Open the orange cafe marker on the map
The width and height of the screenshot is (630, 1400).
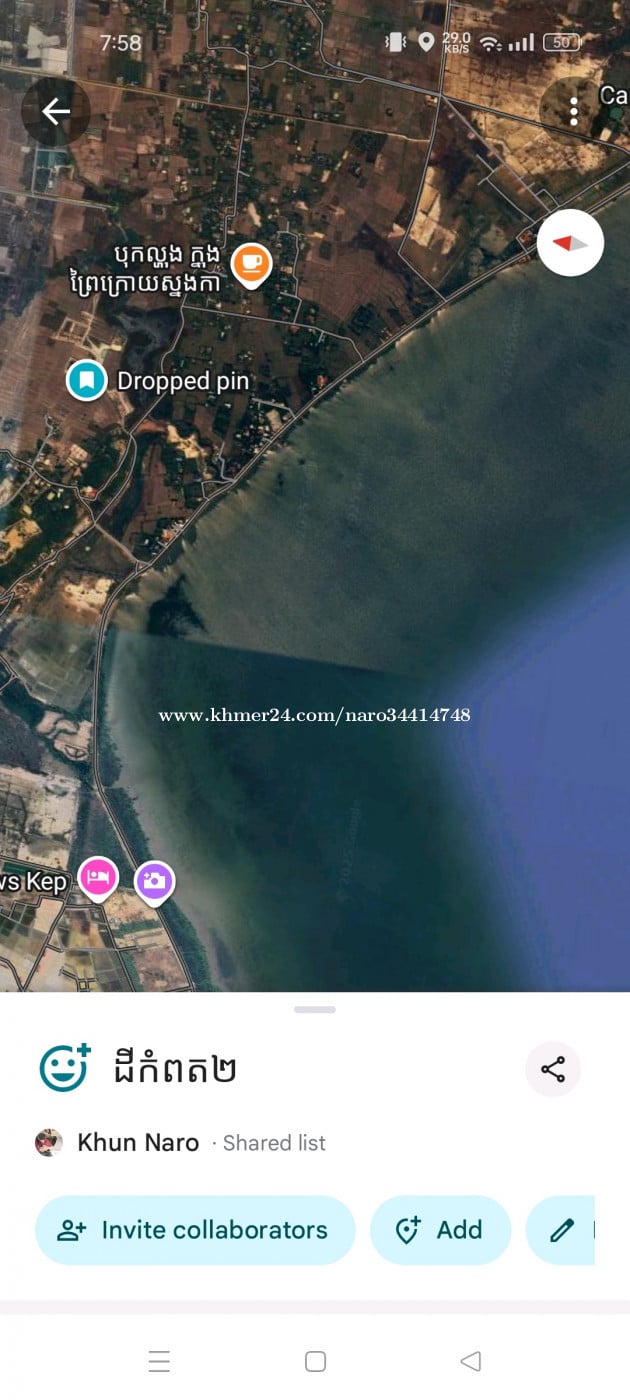(x=251, y=264)
